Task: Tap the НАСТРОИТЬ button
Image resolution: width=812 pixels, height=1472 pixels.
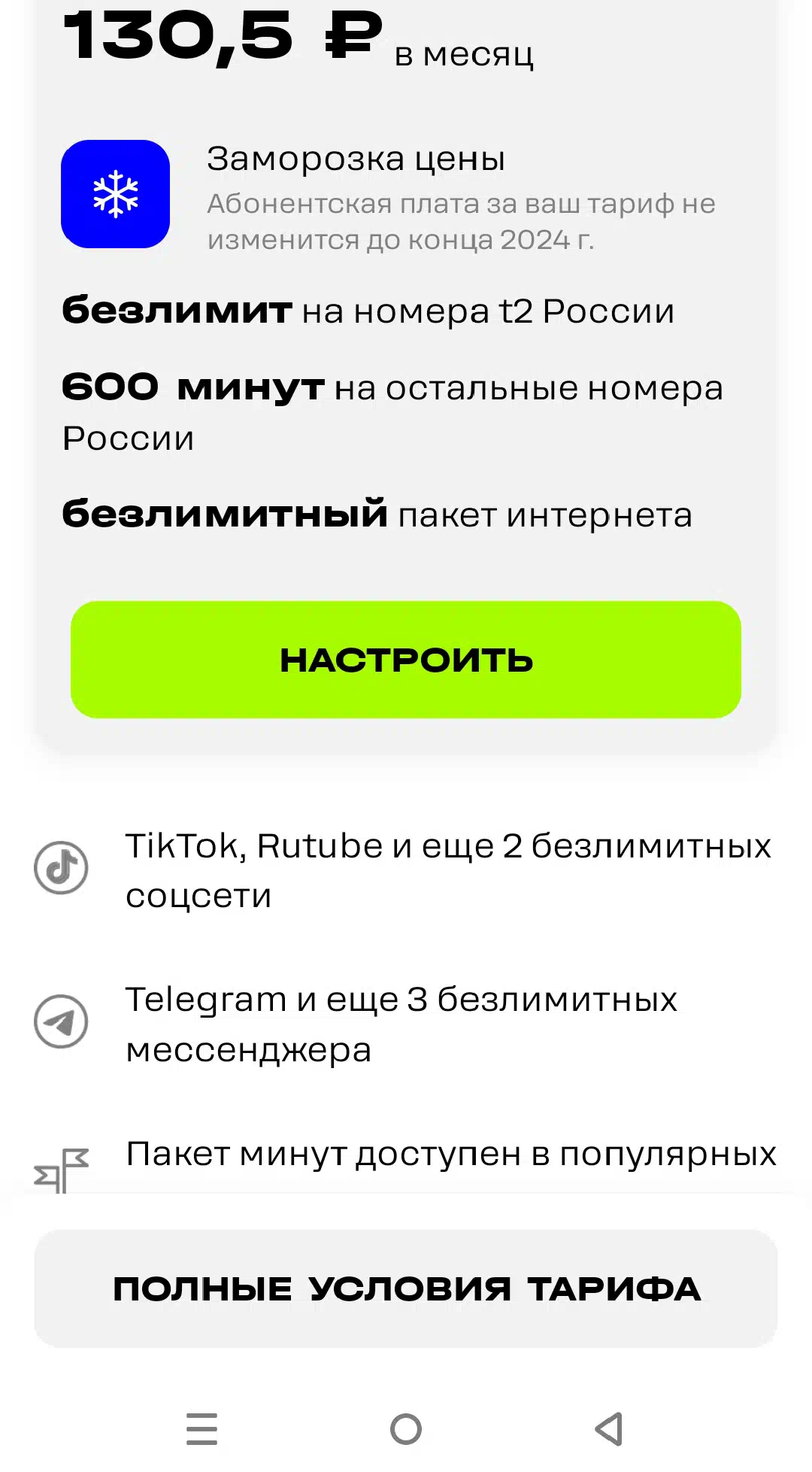Action: tap(406, 660)
